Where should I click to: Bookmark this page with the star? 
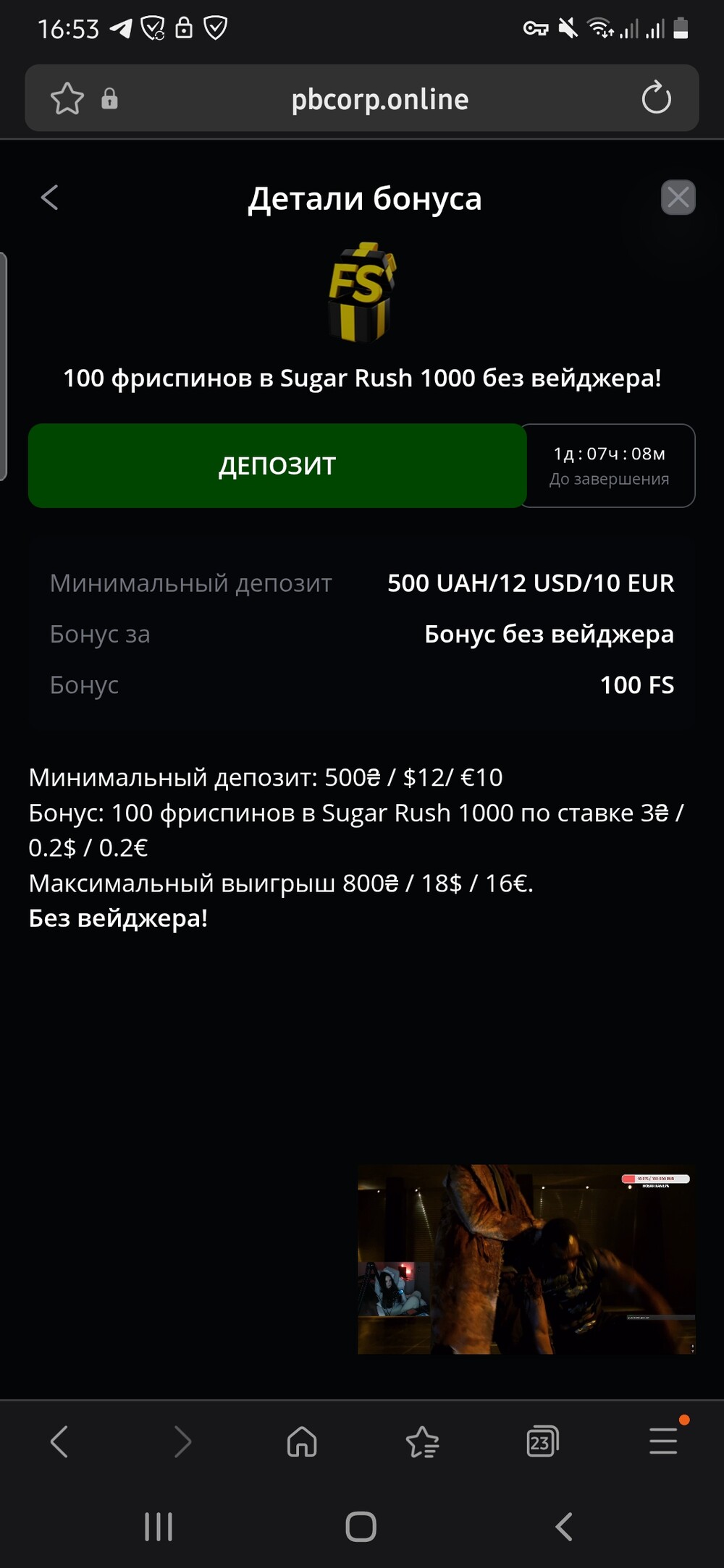click(x=67, y=98)
